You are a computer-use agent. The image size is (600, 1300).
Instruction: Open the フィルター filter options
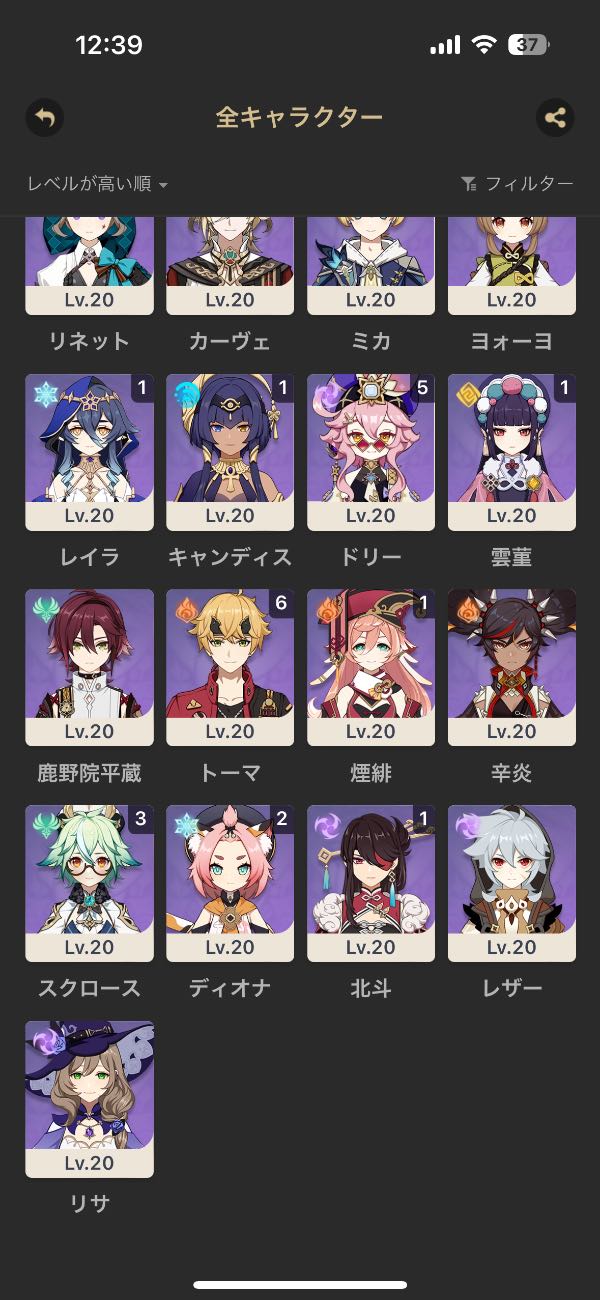click(x=517, y=184)
